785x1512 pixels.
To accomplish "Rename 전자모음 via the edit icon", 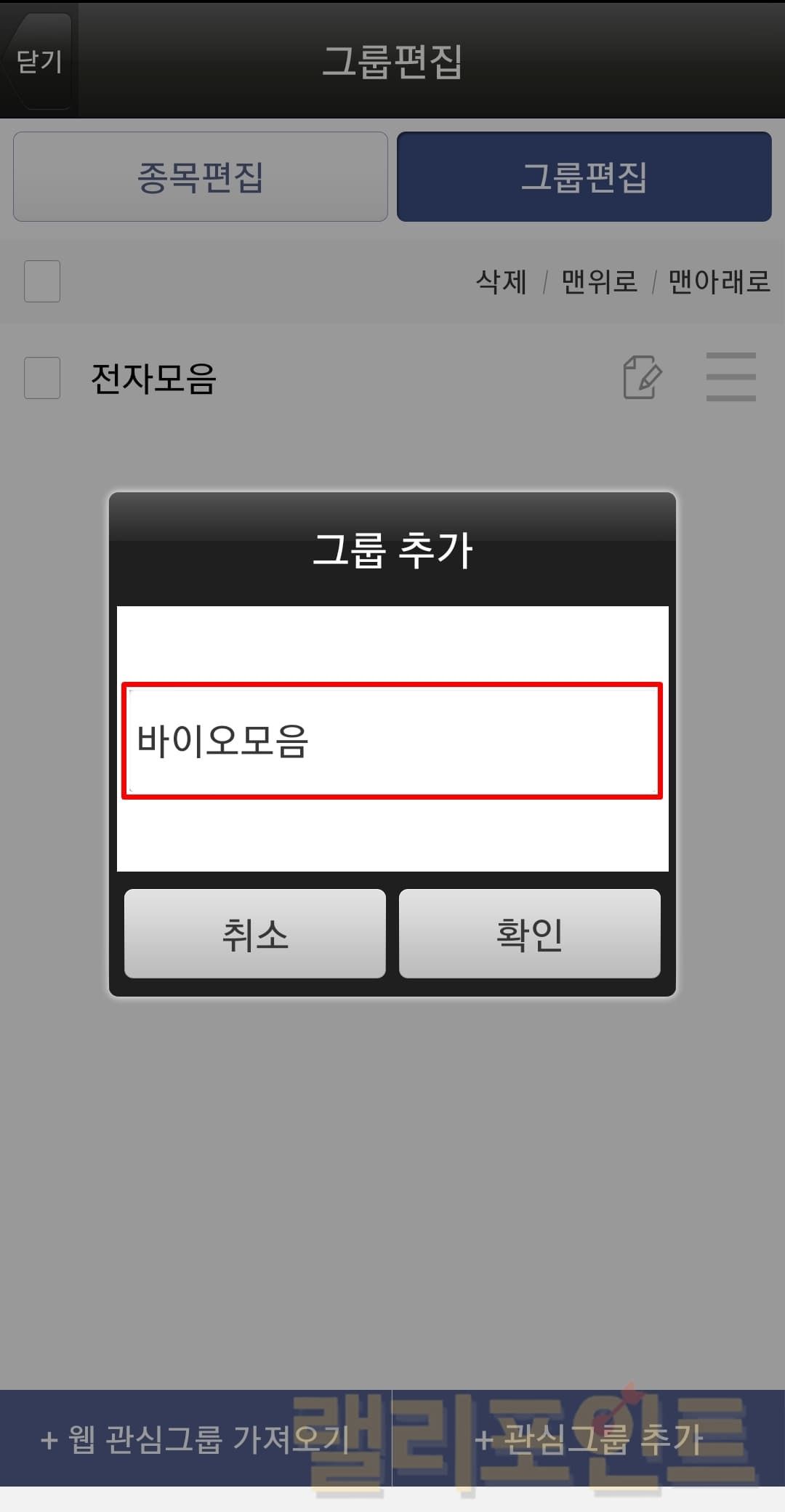I will [x=643, y=377].
